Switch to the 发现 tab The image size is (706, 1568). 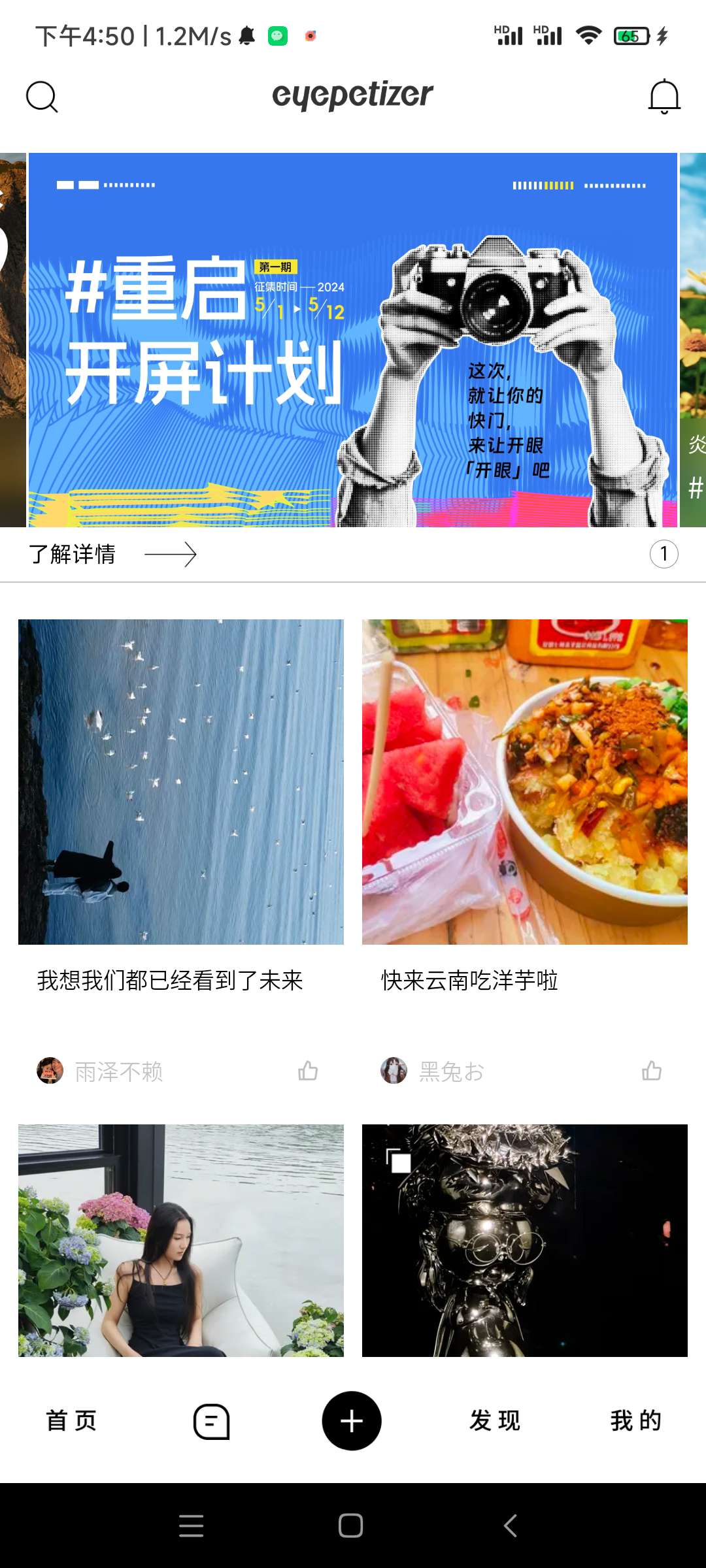point(495,1420)
